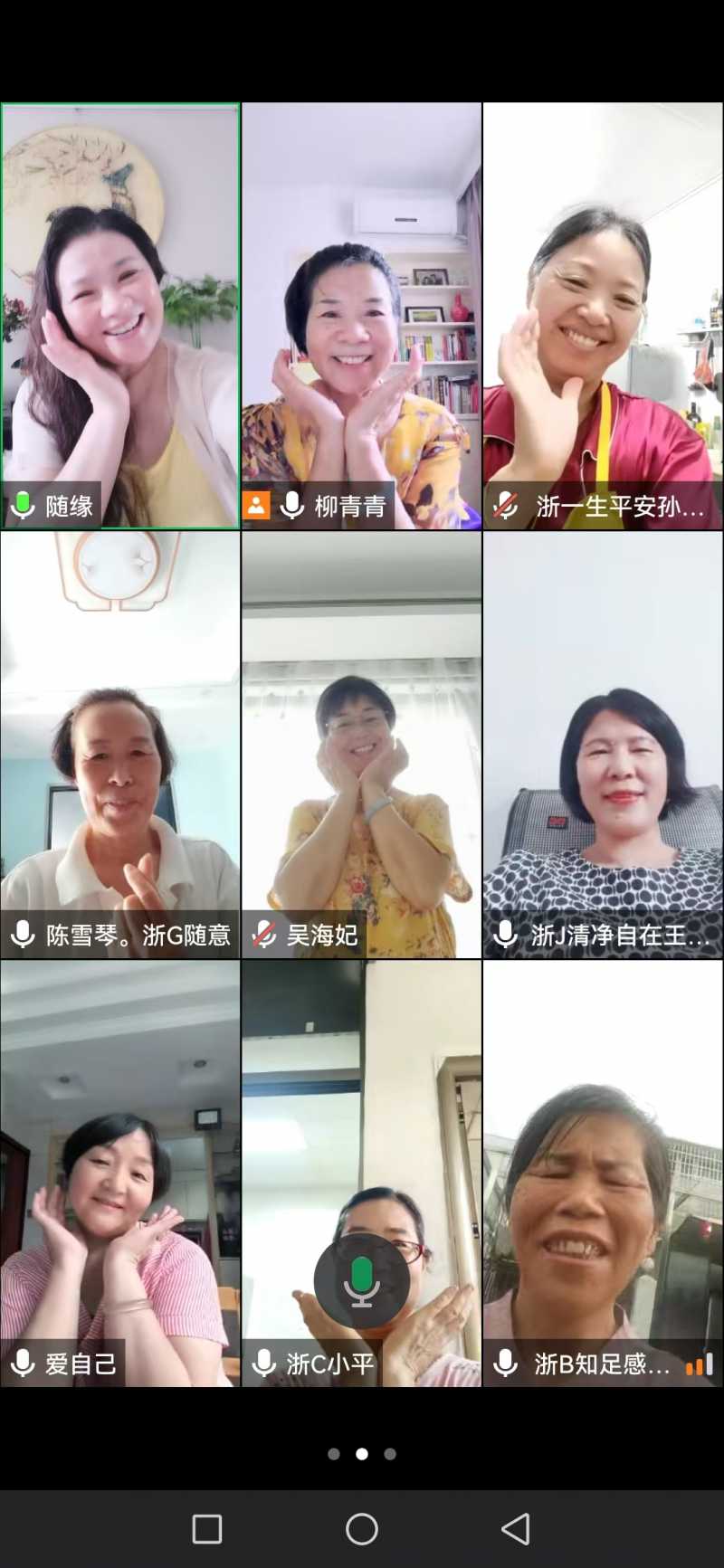This screenshot has width=724, height=1568.
Task: Select 吴海妃's video tile
Action: pyautogui.click(x=361, y=744)
